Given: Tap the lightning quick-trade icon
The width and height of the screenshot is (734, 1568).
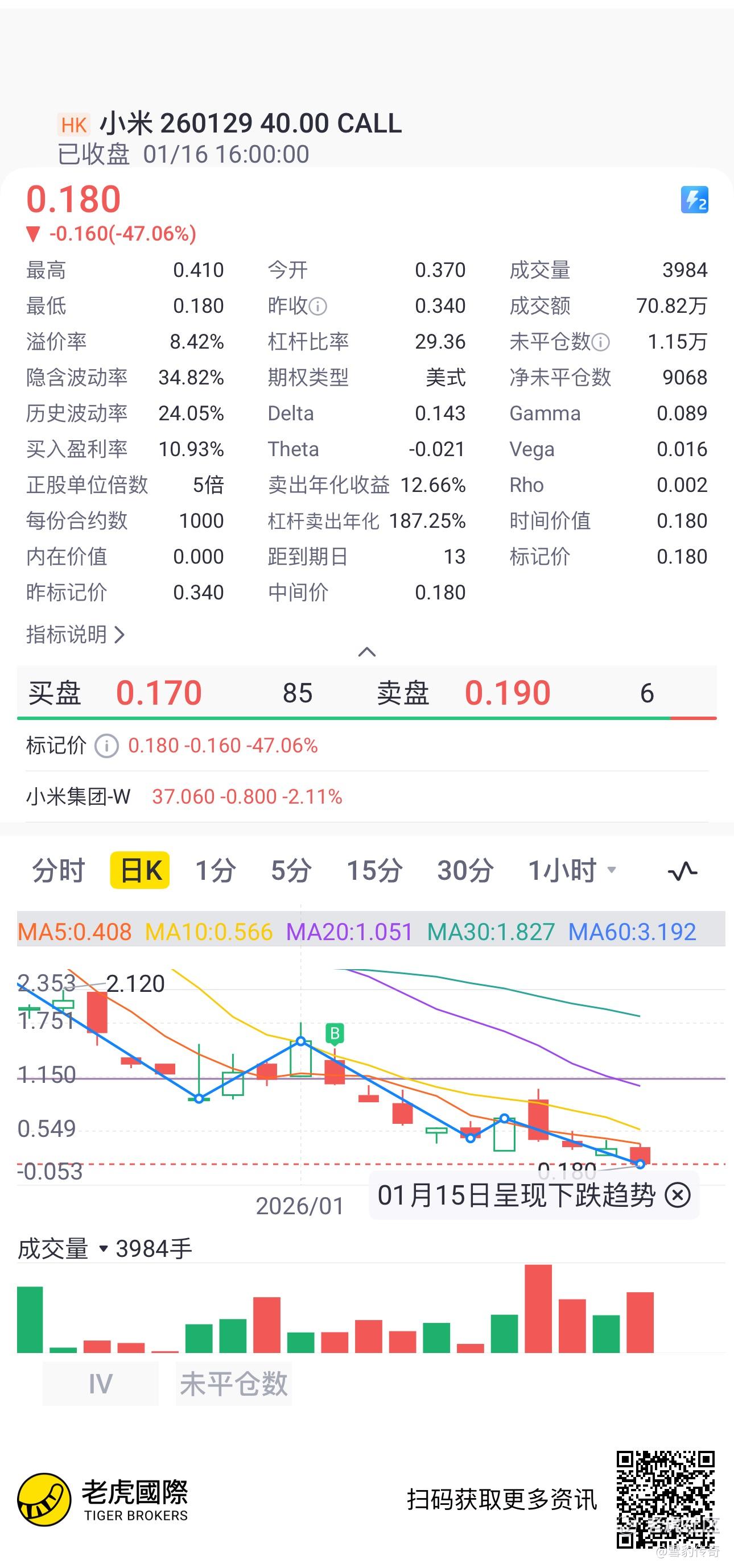Looking at the screenshot, I should click(694, 200).
